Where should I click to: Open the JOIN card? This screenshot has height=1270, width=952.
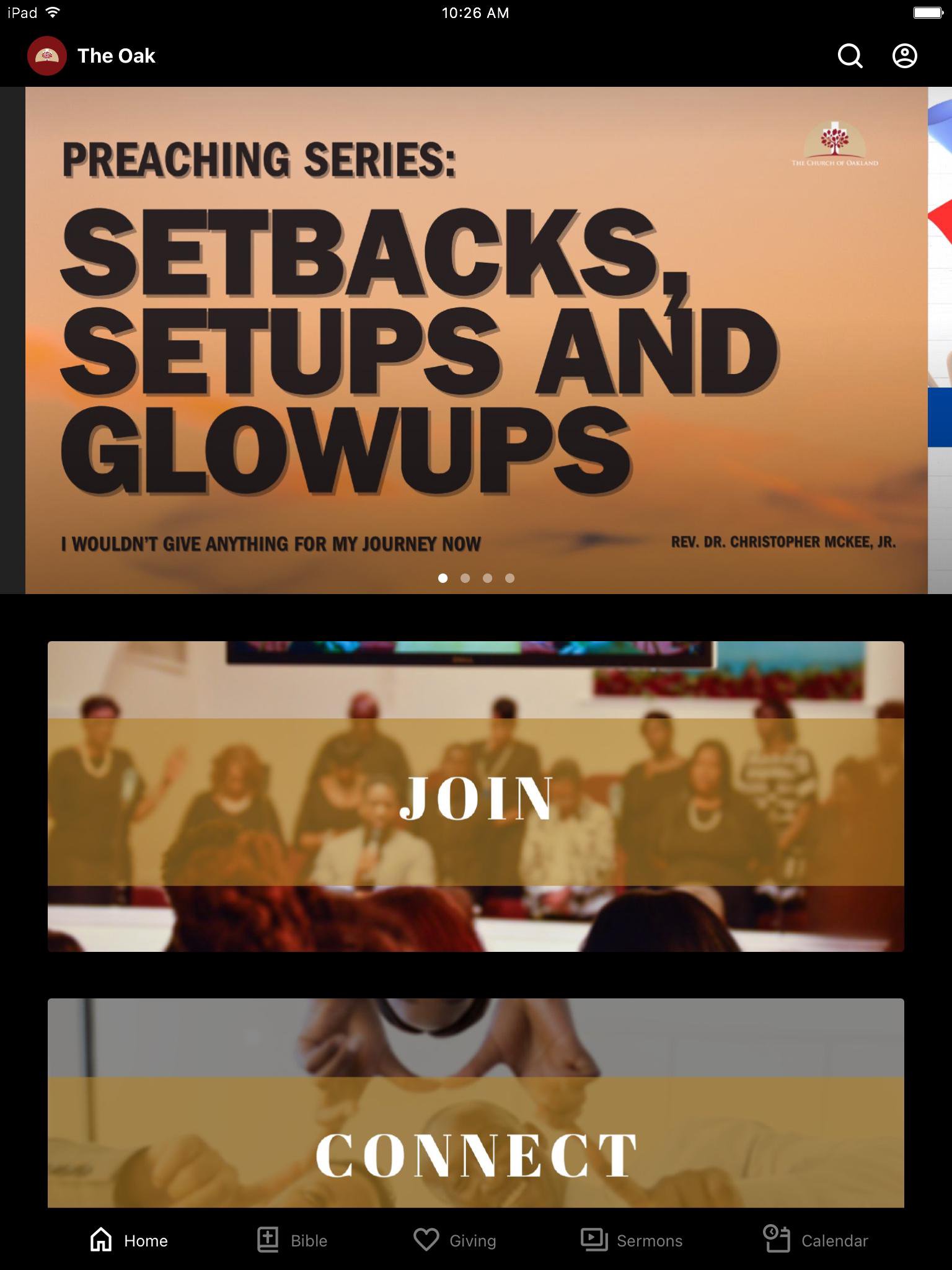[x=476, y=796]
